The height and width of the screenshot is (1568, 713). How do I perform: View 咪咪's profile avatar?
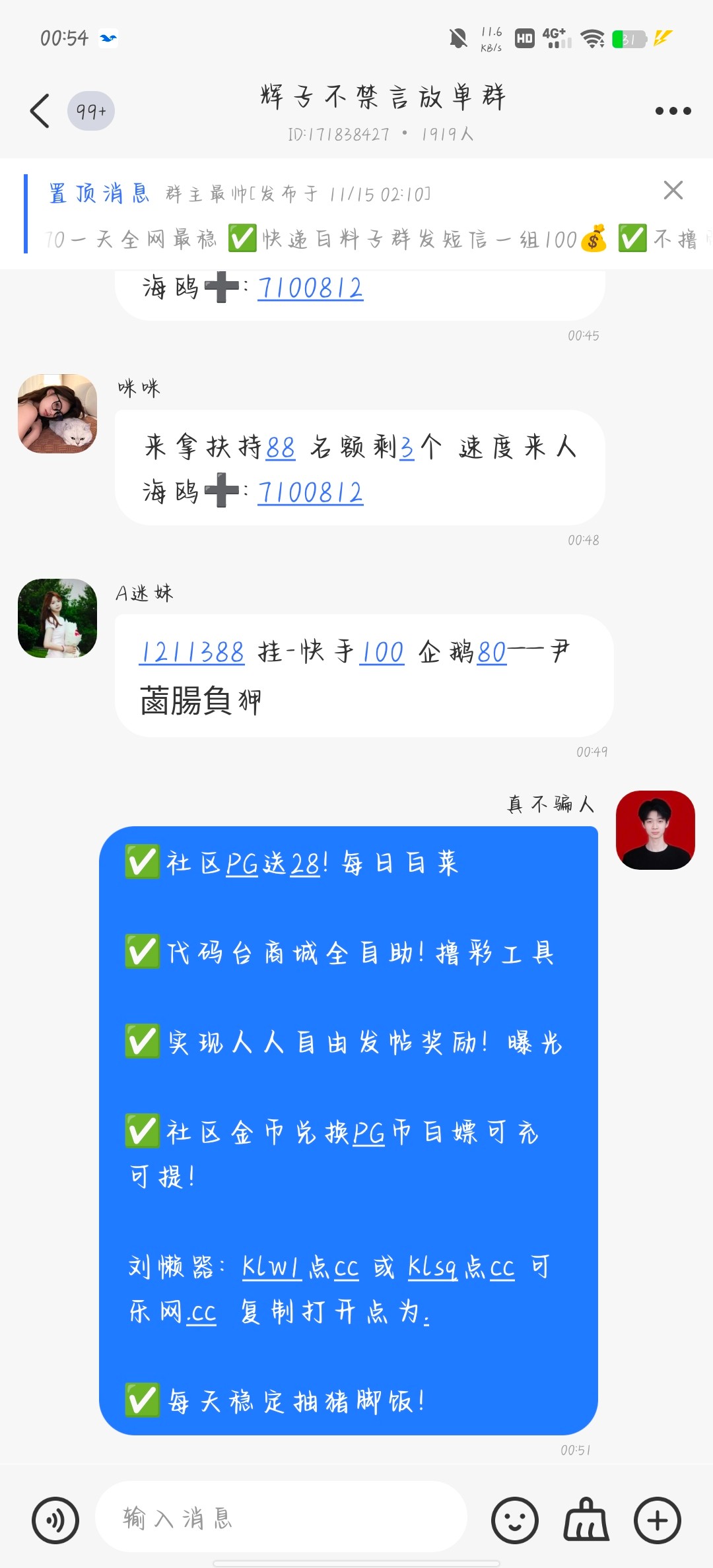[x=57, y=414]
